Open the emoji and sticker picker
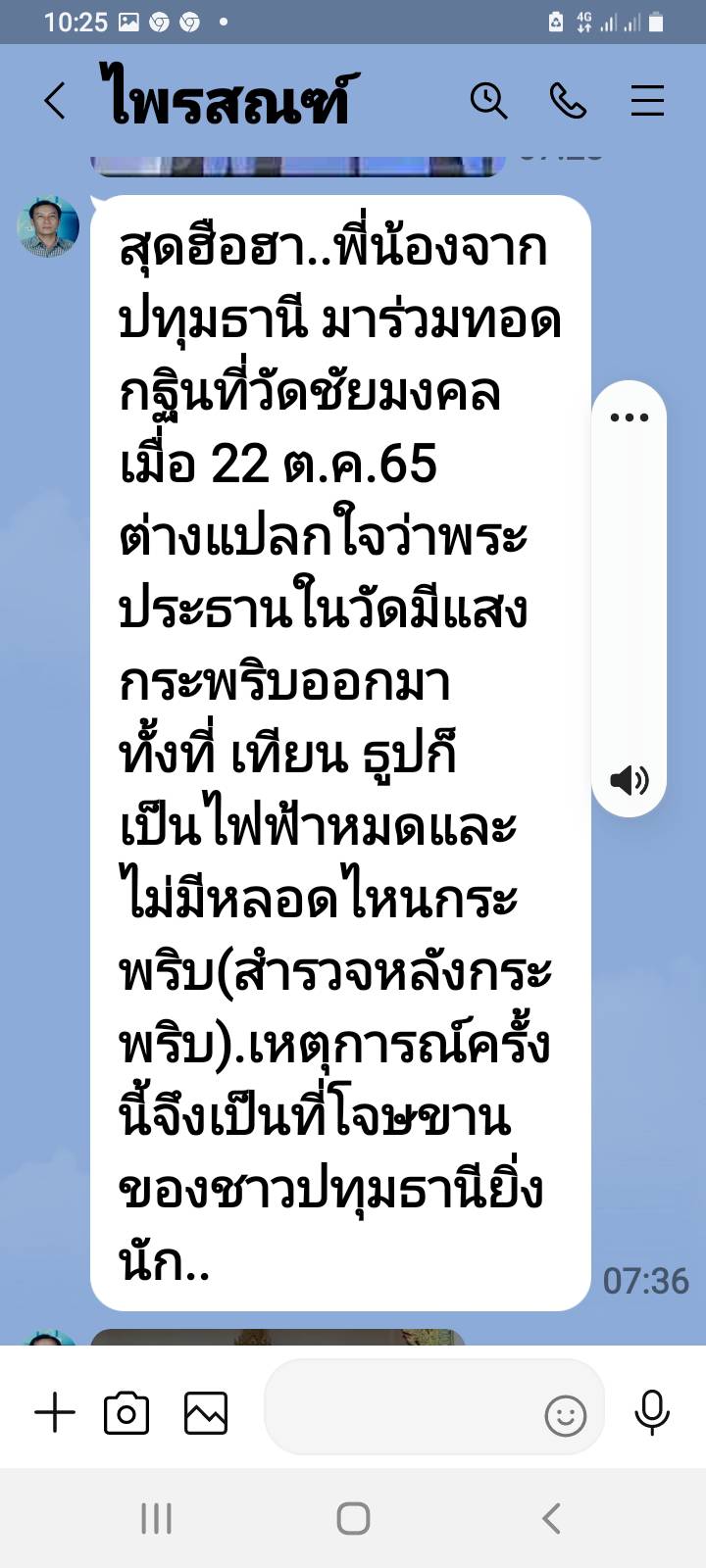 coord(565,1416)
